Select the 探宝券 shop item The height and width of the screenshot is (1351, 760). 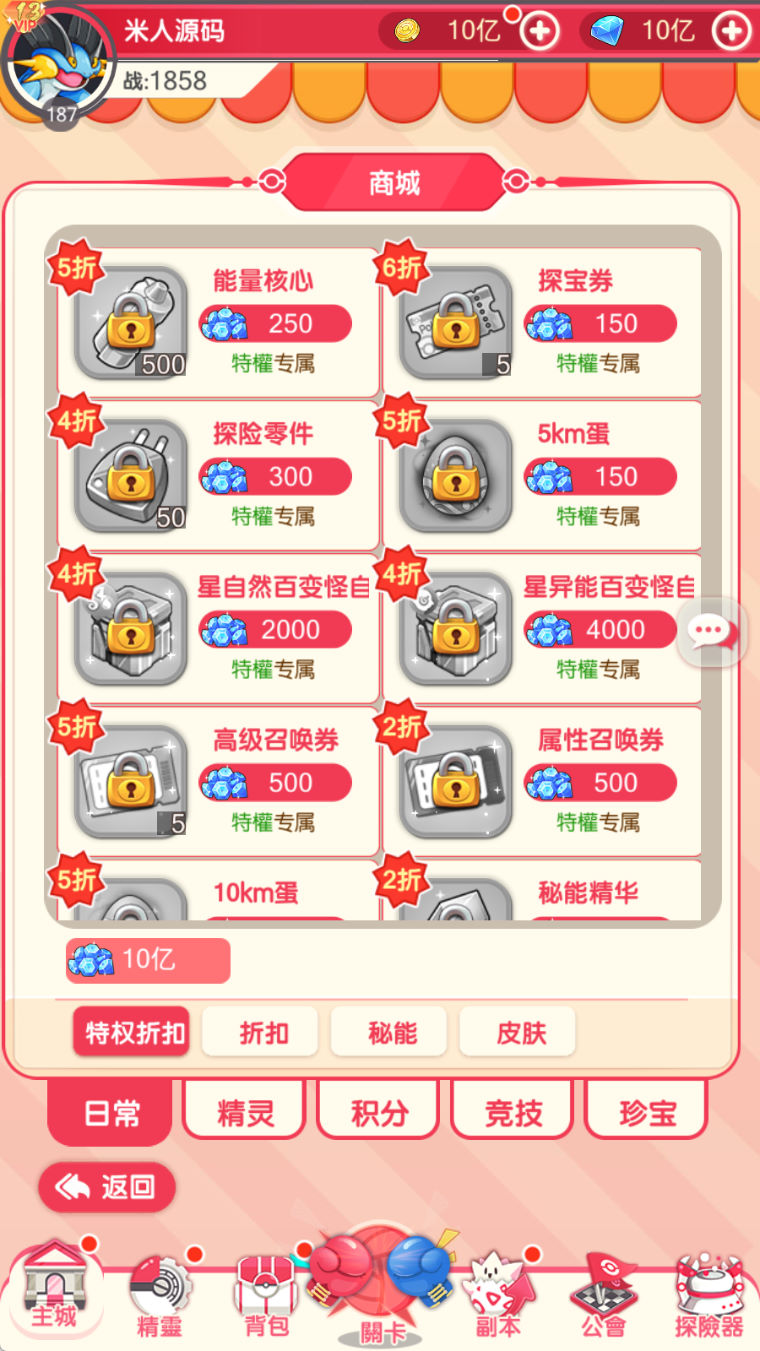point(542,322)
